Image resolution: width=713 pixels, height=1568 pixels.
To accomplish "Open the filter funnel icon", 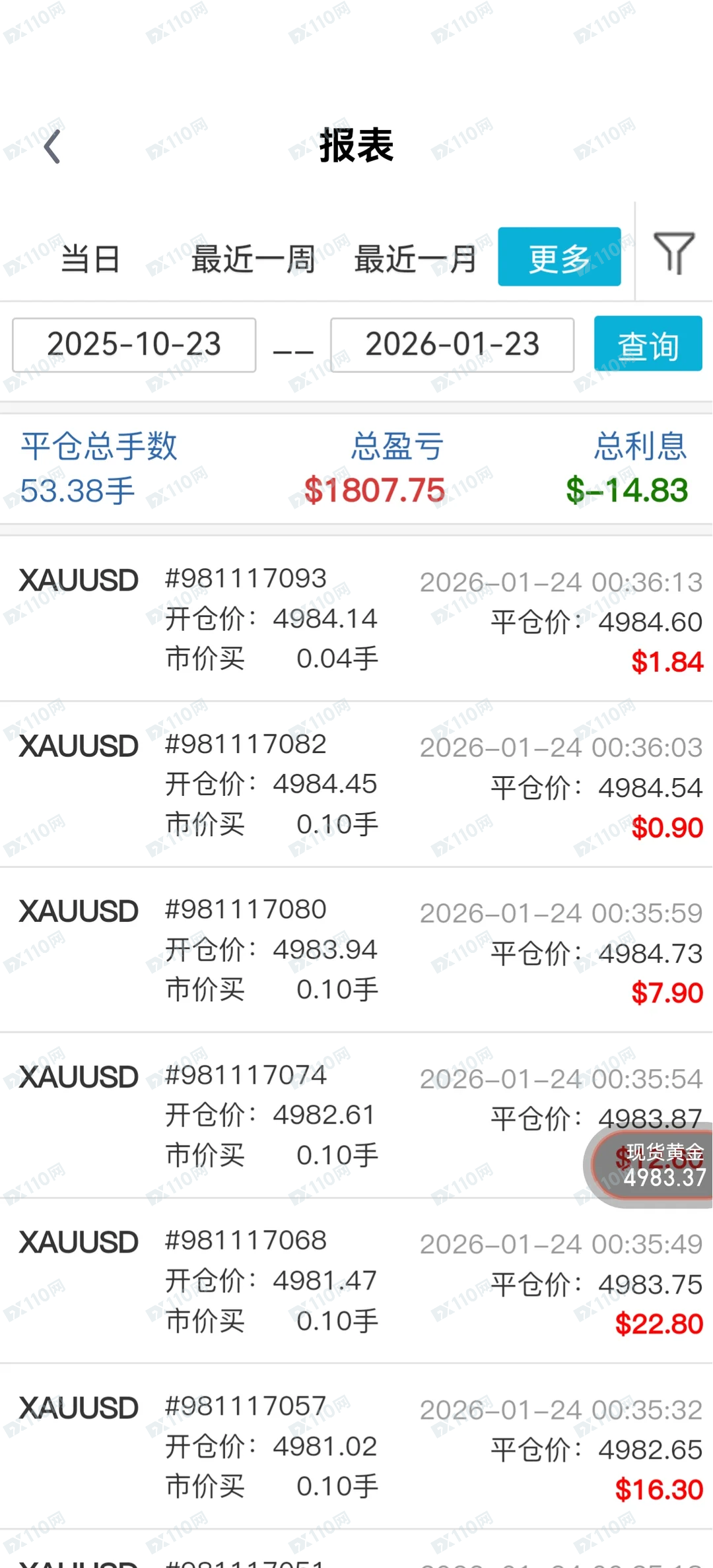I will [x=673, y=253].
